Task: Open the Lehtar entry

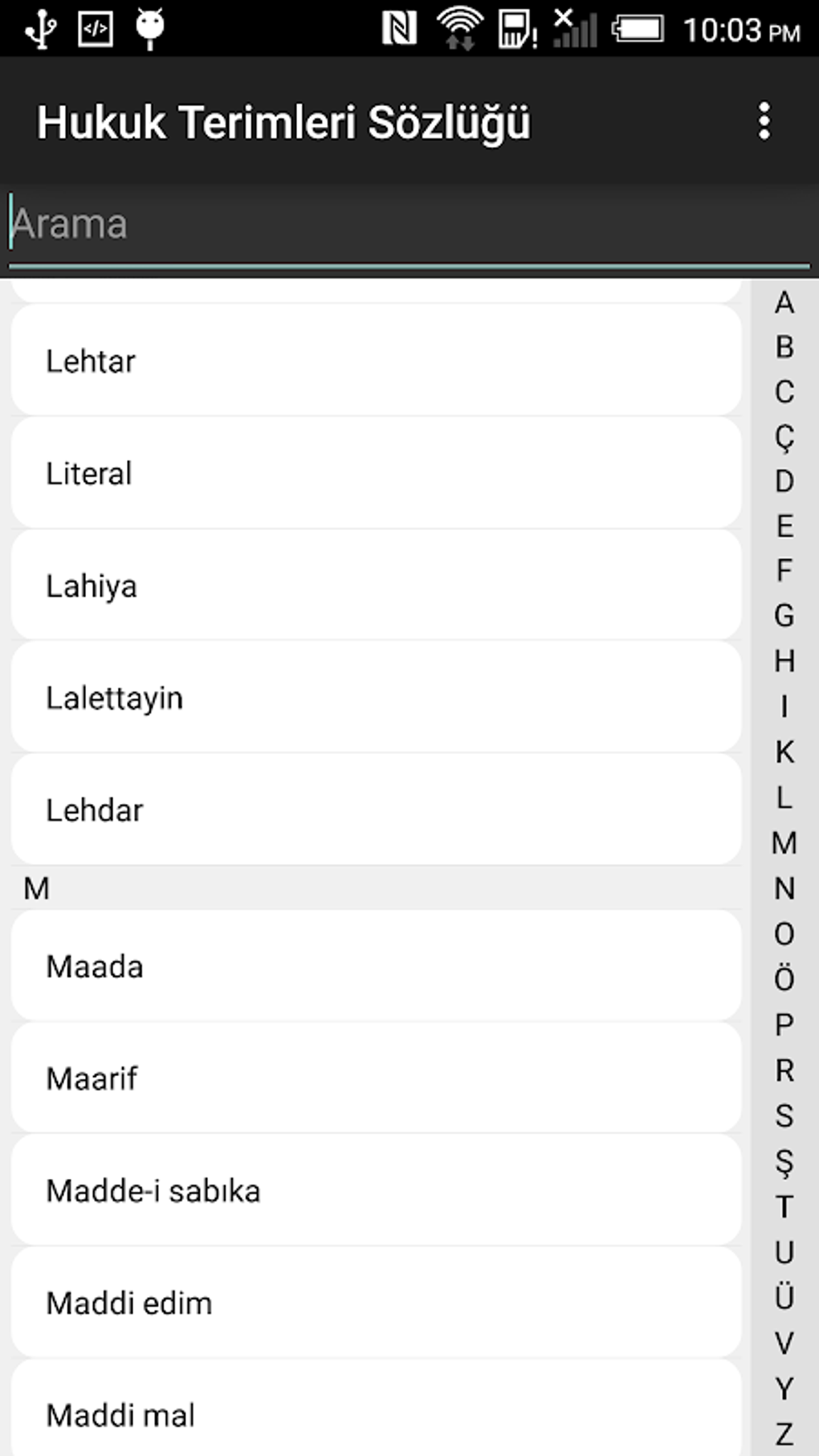Action: pyautogui.click(x=376, y=361)
